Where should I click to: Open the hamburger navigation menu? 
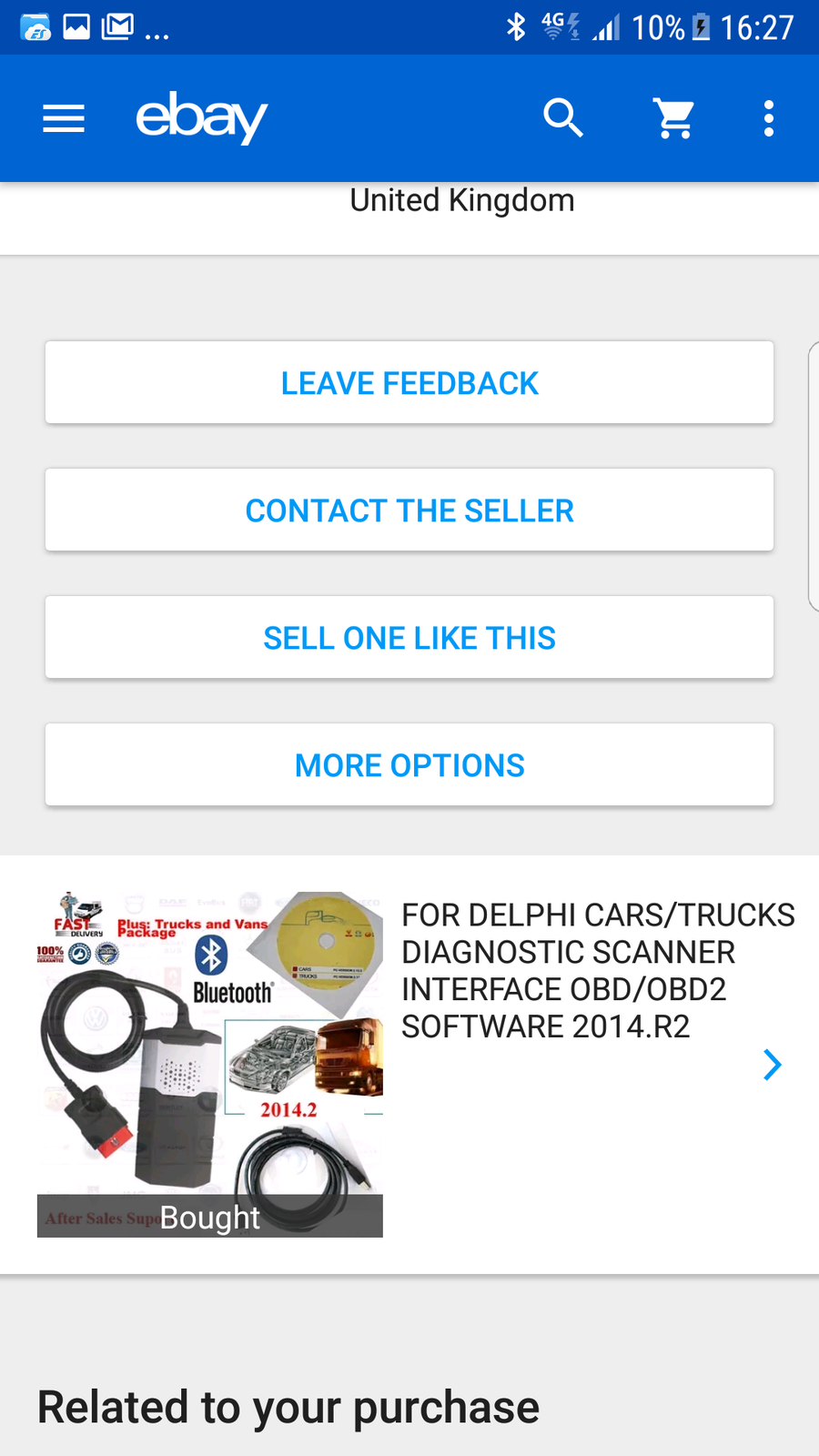(x=64, y=118)
